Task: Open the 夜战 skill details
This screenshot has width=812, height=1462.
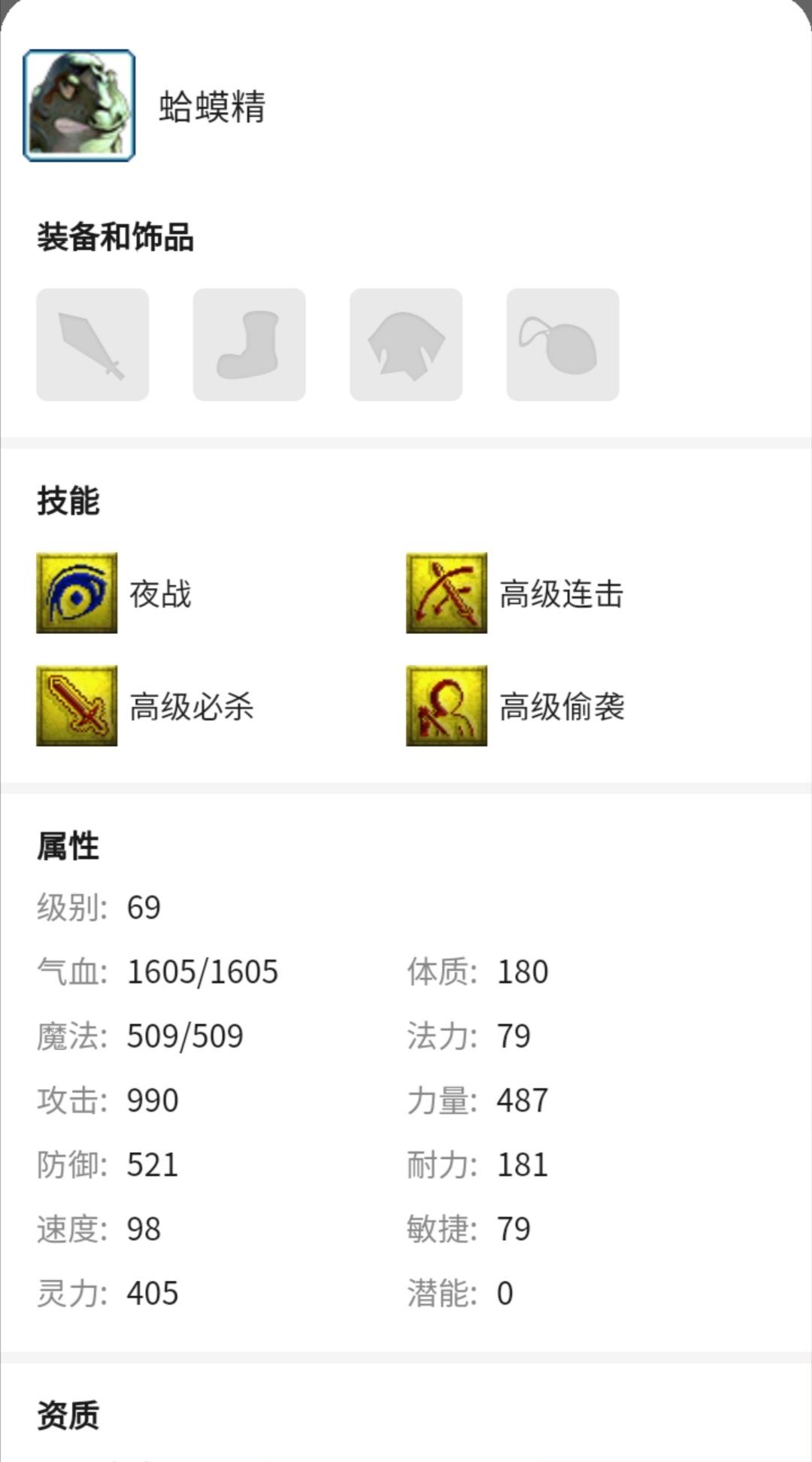Action: click(x=77, y=593)
